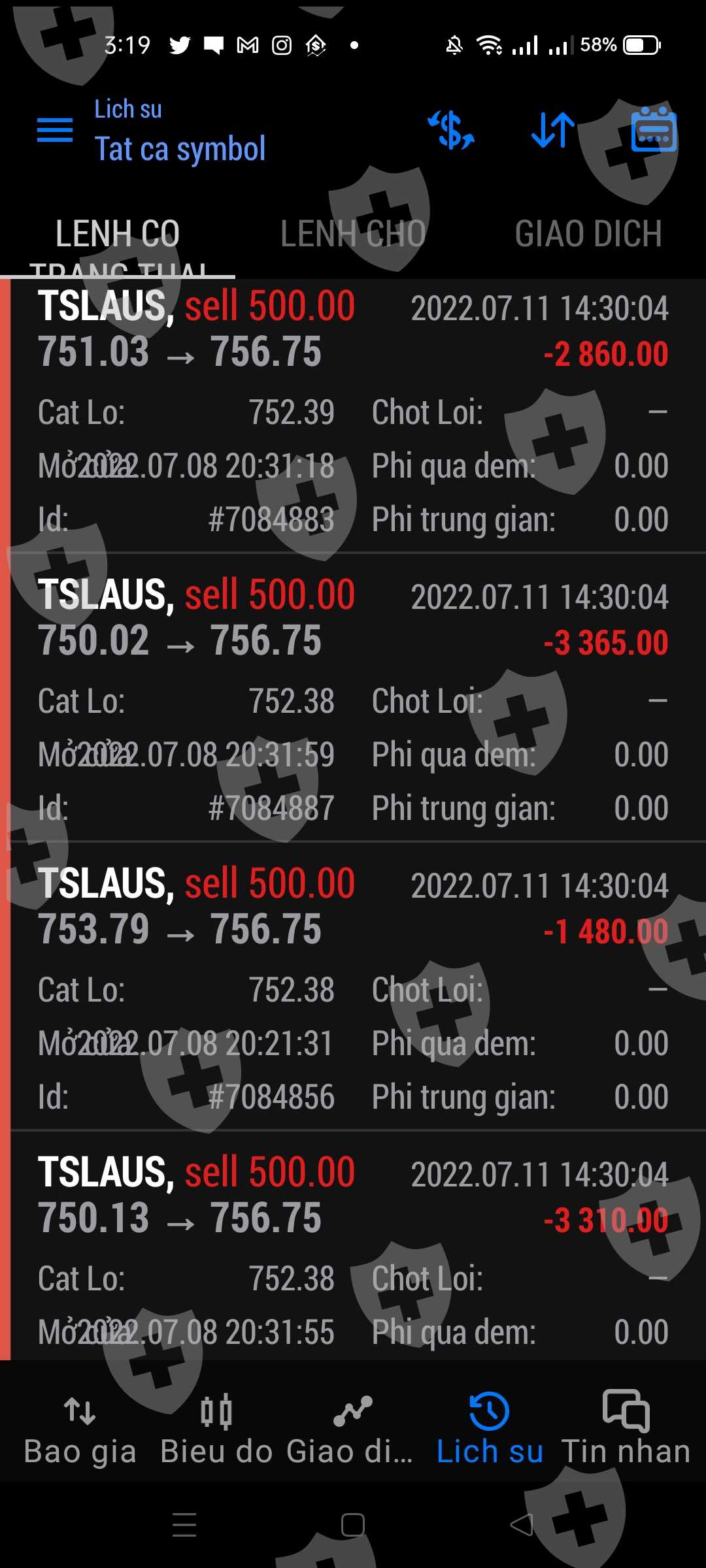
Task: Open the sort arrows option
Action: click(553, 130)
